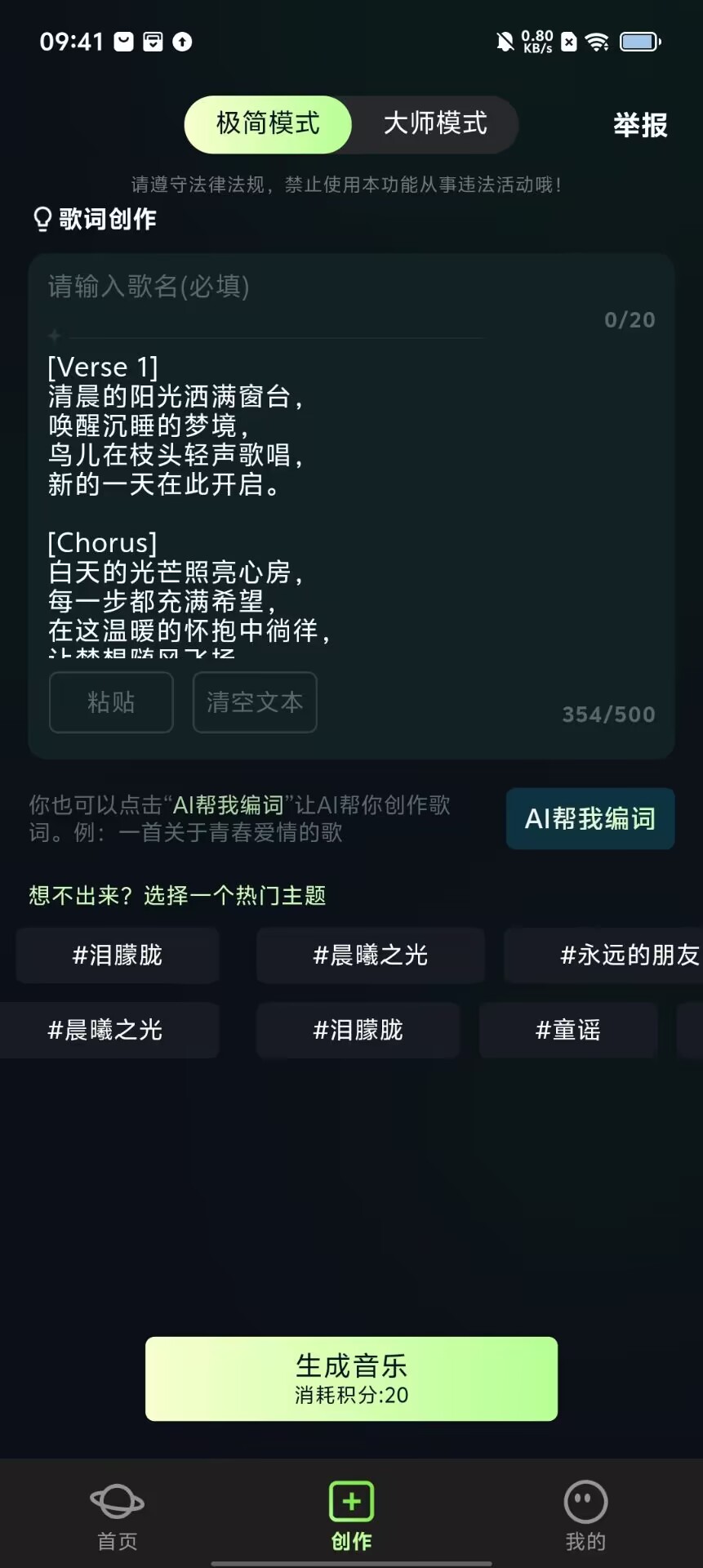Viewport: 703px width, 1568px height.
Task: Open the 创作 tab
Action: click(x=351, y=1516)
